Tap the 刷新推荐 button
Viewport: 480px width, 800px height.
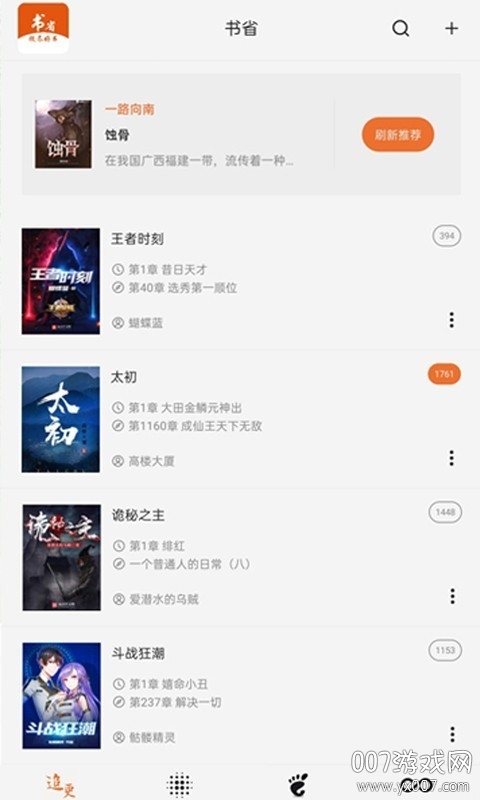pos(398,135)
